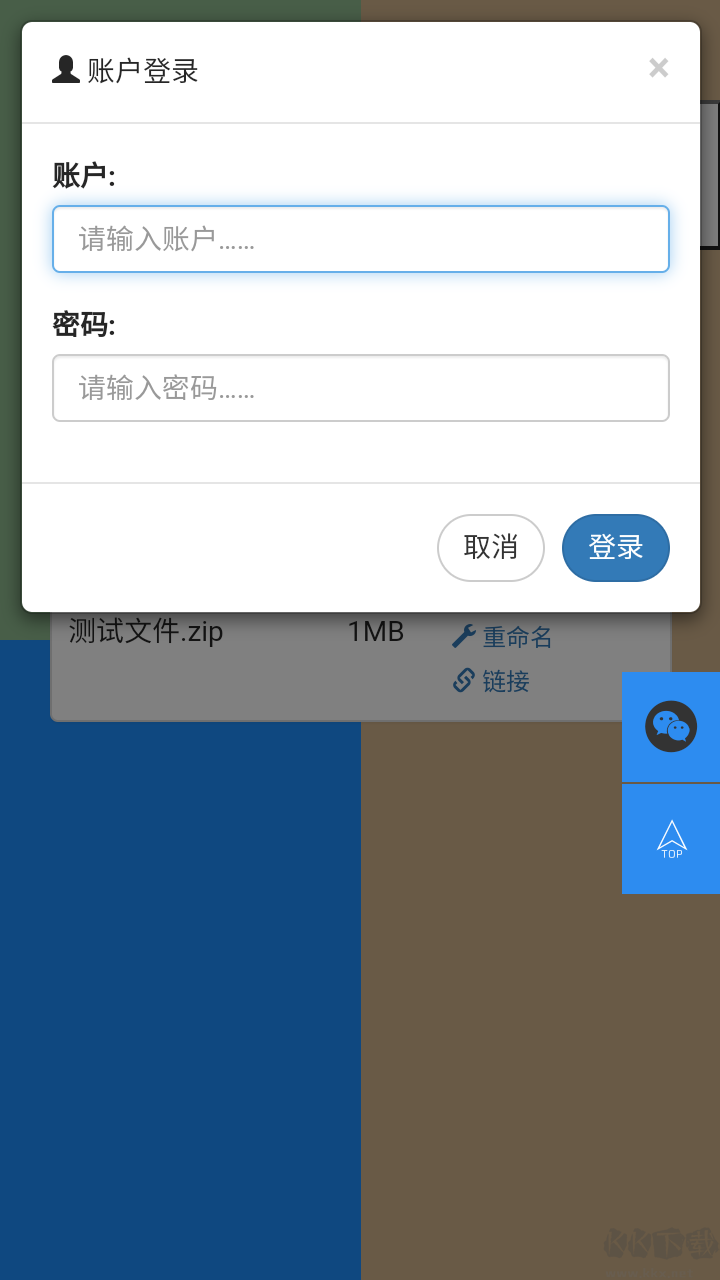This screenshot has width=720, height=1280.
Task: Select the 账户登录 dialog title text
Action: click(x=140, y=70)
